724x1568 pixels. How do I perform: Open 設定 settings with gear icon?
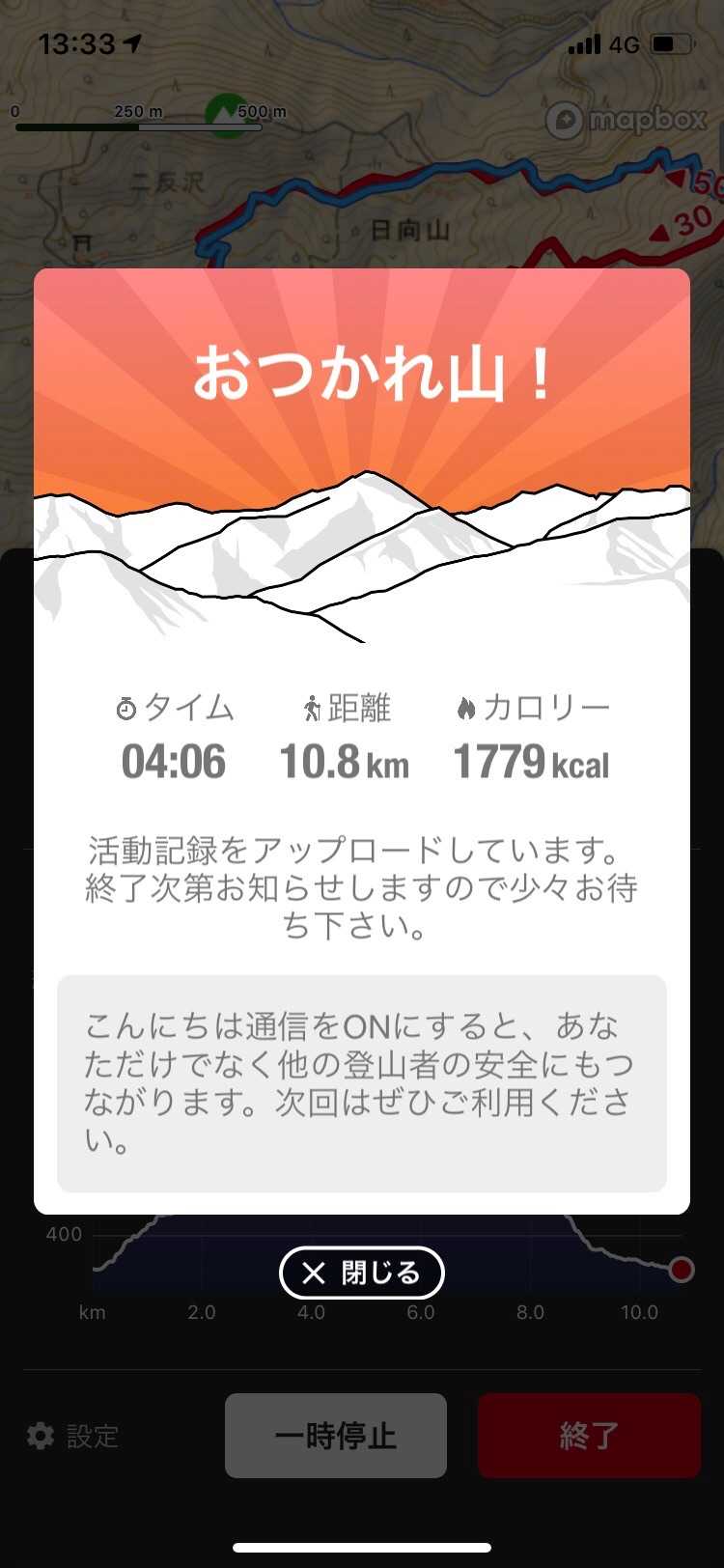point(73,1436)
